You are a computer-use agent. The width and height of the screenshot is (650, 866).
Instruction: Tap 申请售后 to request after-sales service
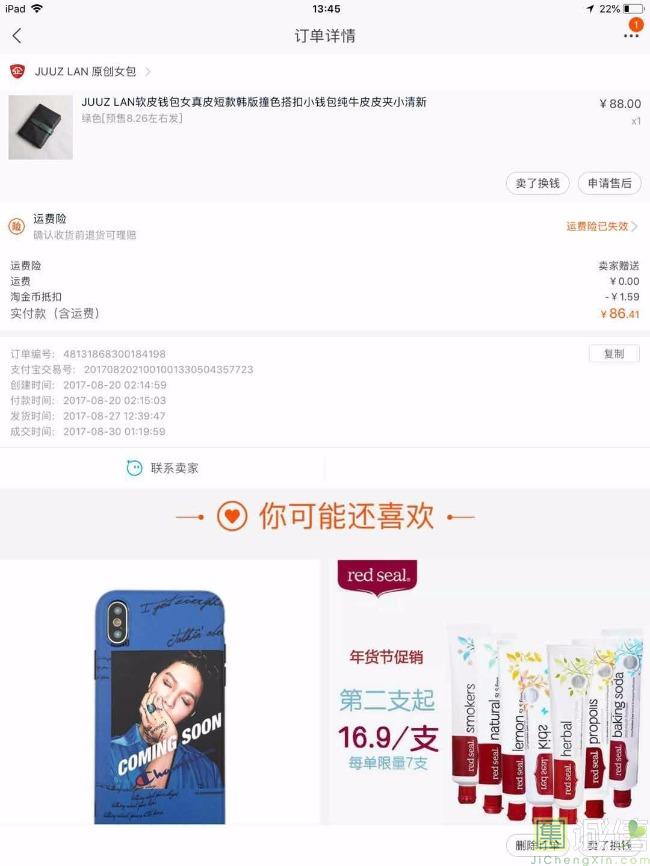click(x=609, y=183)
